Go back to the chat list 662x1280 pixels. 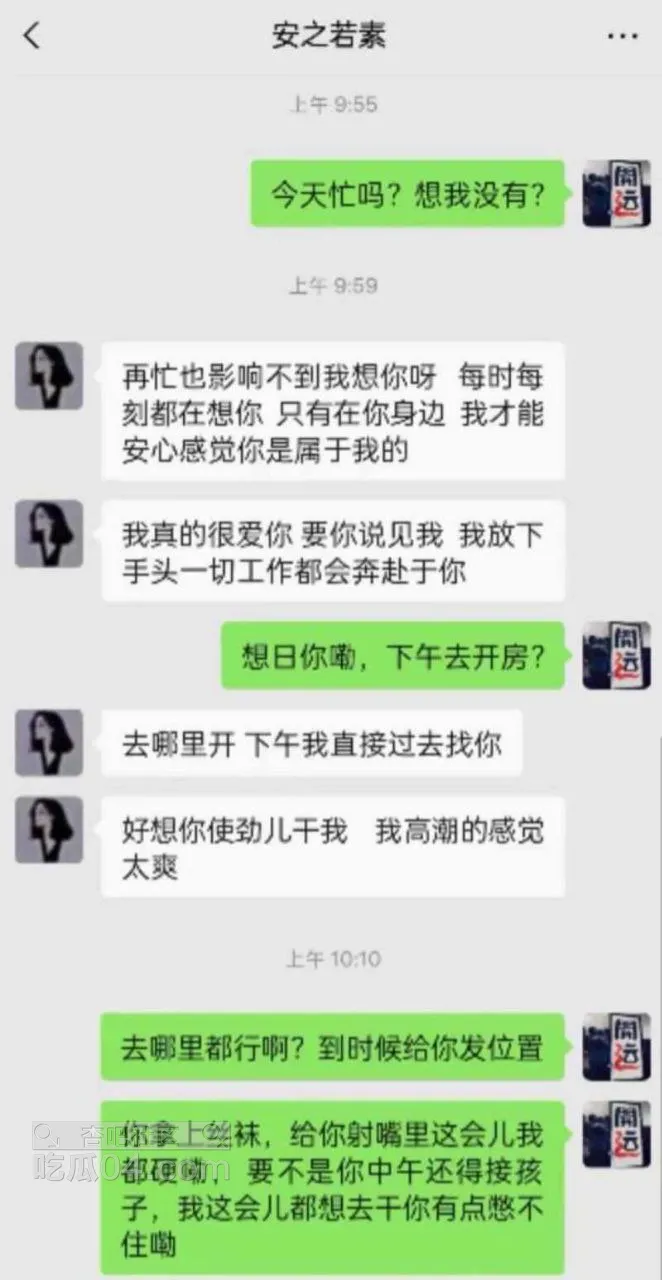click(x=32, y=37)
